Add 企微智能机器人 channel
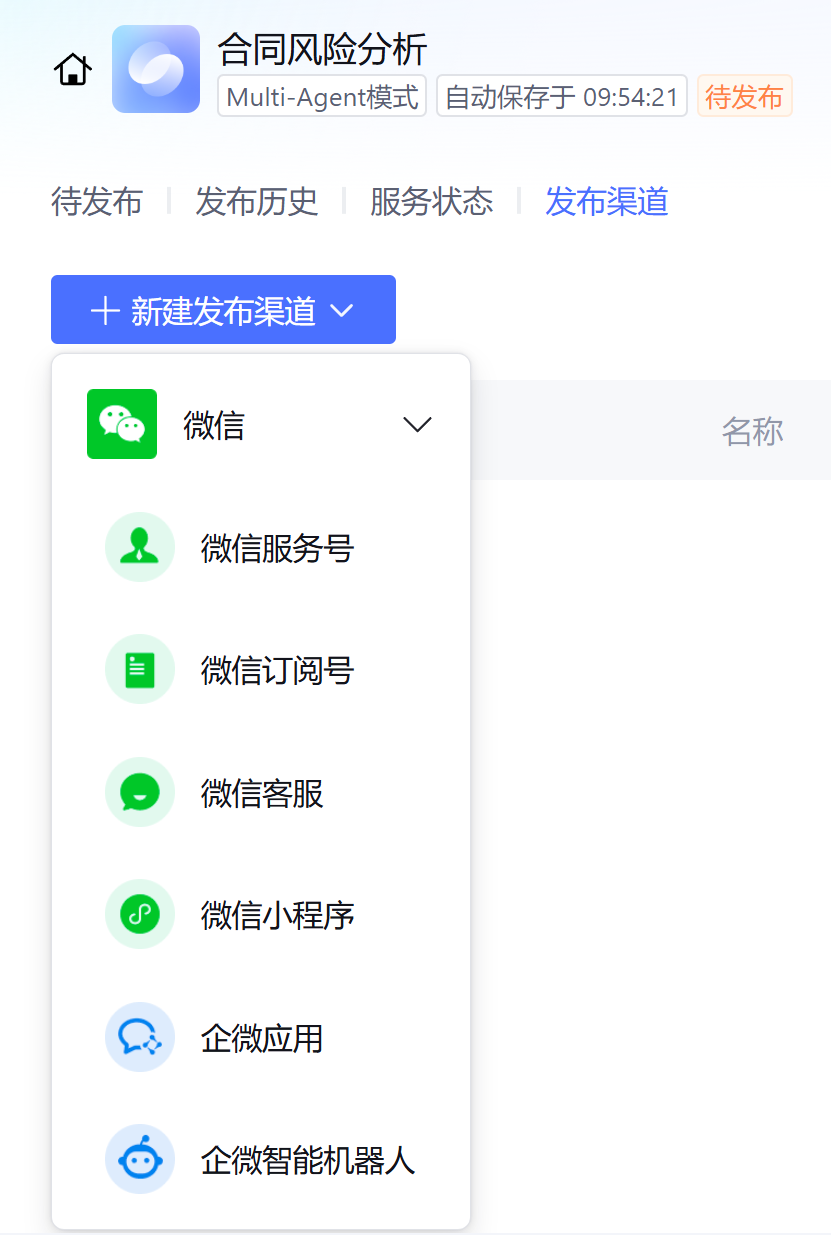Screen dimensions: 831x1235 pos(307,1160)
